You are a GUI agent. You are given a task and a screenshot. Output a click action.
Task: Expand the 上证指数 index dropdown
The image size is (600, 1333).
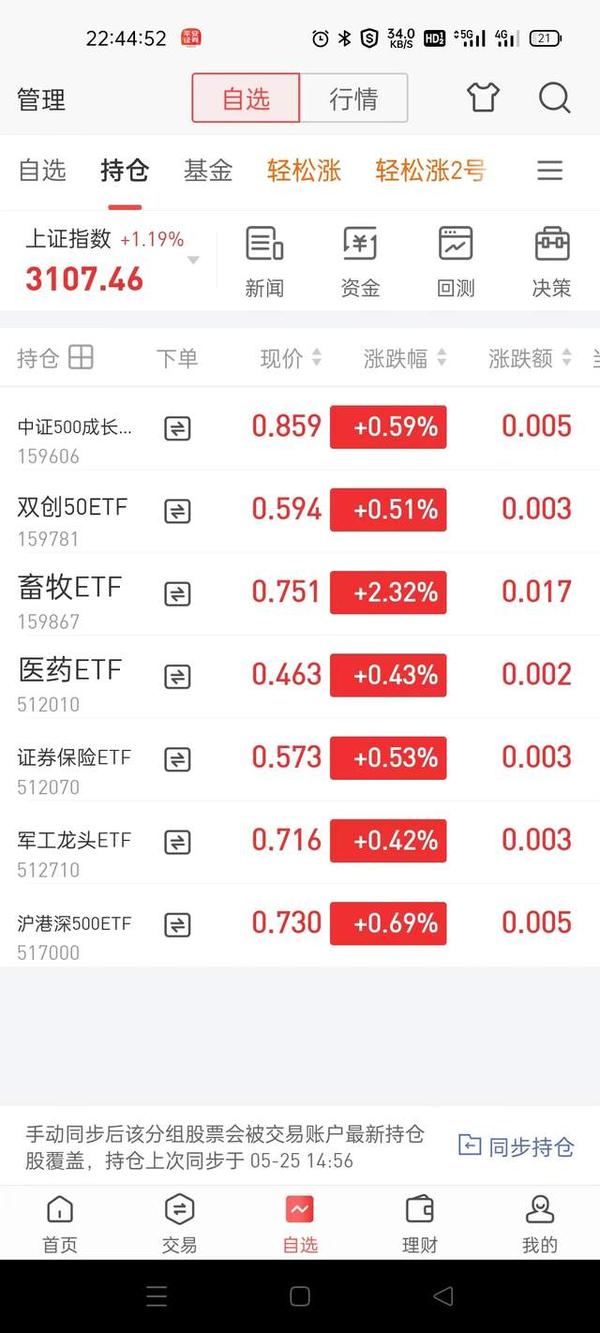(194, 260)
